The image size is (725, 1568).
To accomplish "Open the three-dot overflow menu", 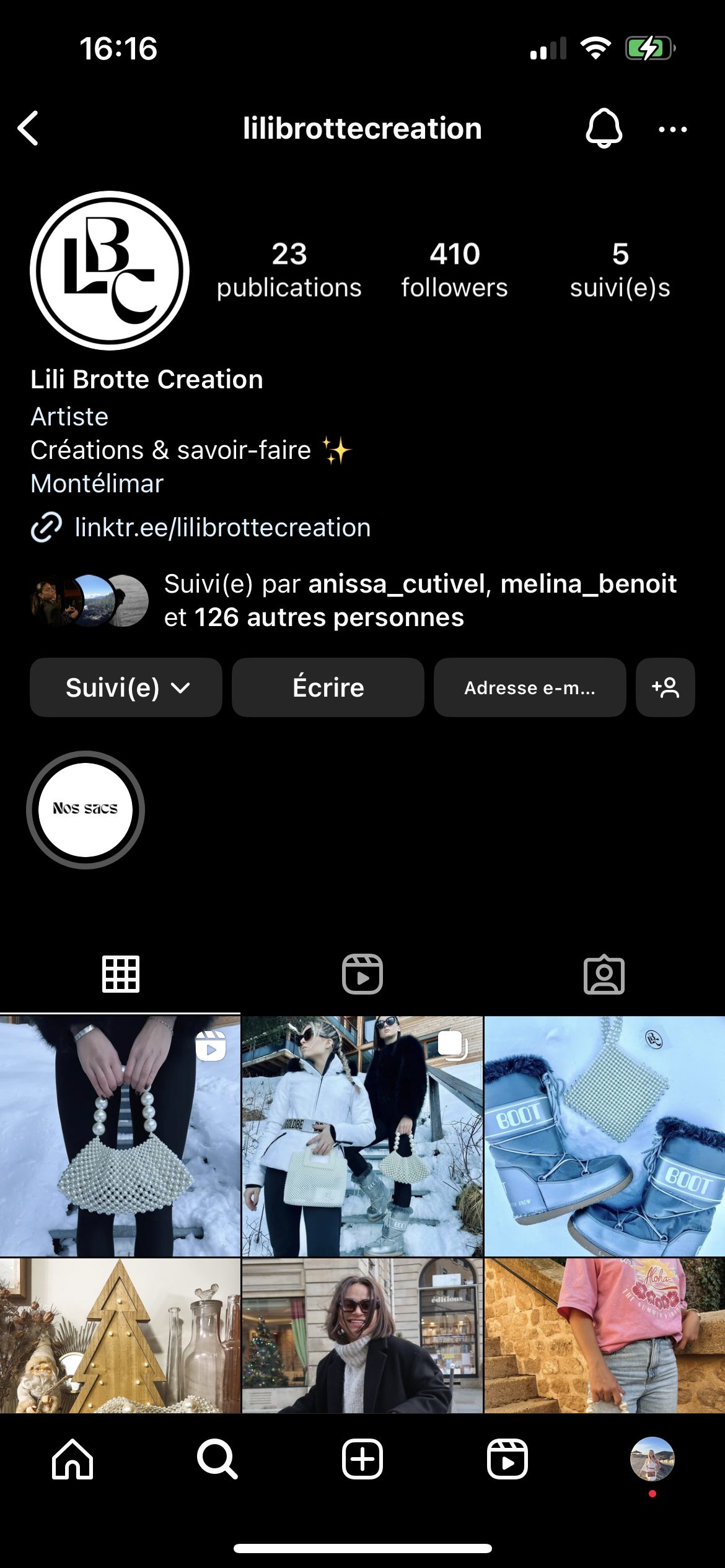I will (x=672, y=129).
